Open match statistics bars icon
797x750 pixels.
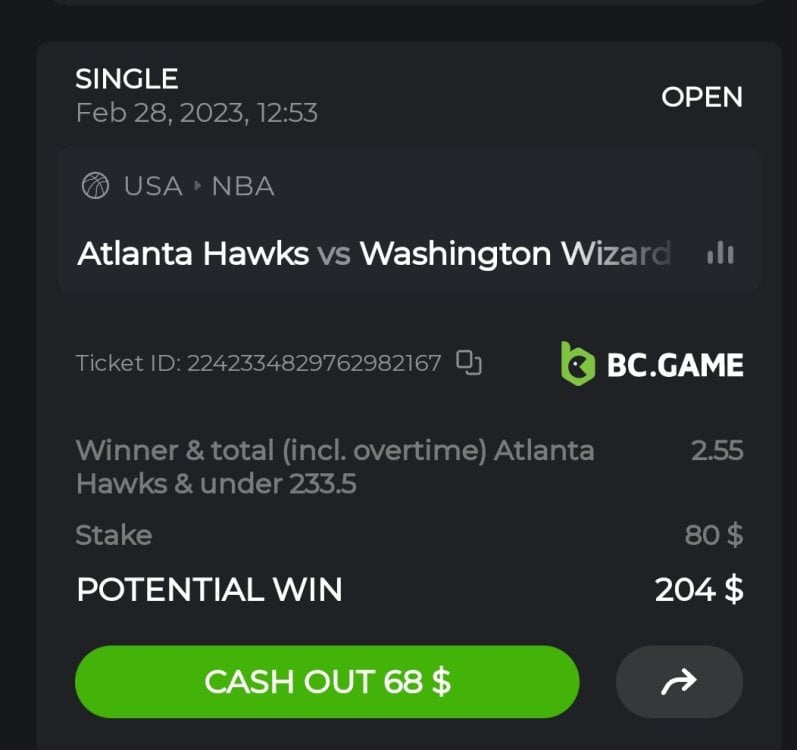720,254
